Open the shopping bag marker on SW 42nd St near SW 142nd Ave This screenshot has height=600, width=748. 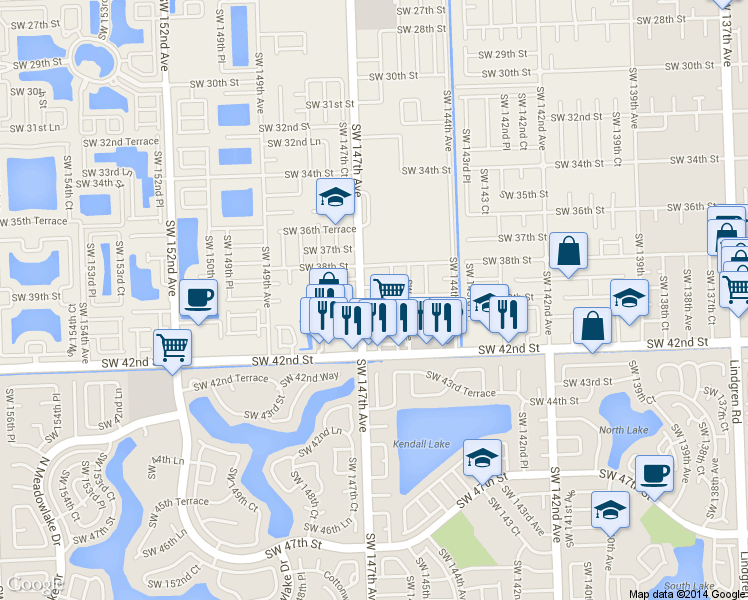[592, 330]
